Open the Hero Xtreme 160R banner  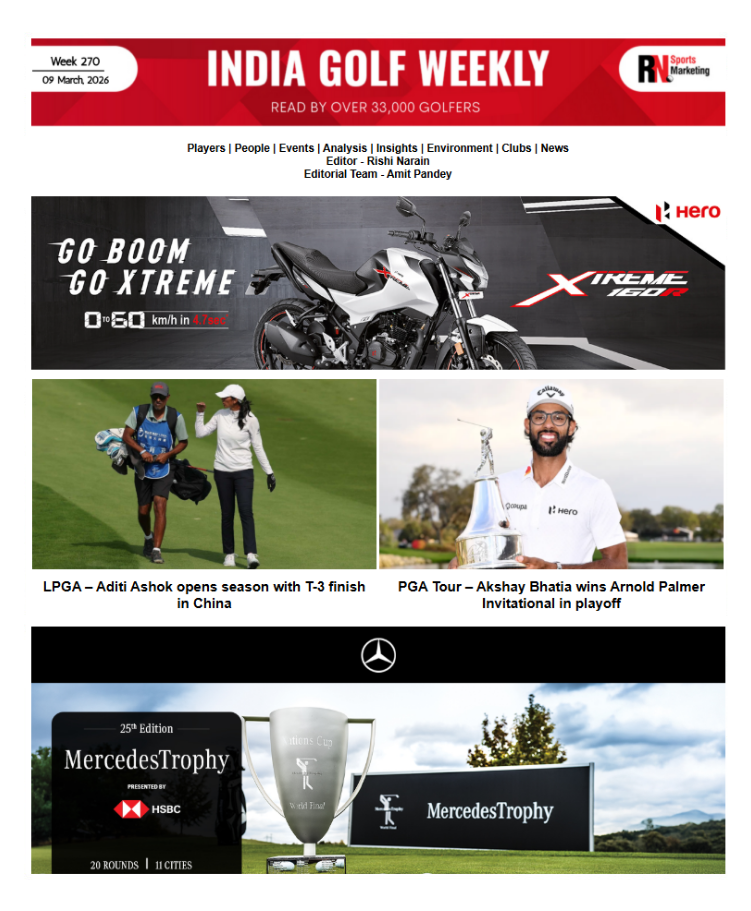(378, 283)
